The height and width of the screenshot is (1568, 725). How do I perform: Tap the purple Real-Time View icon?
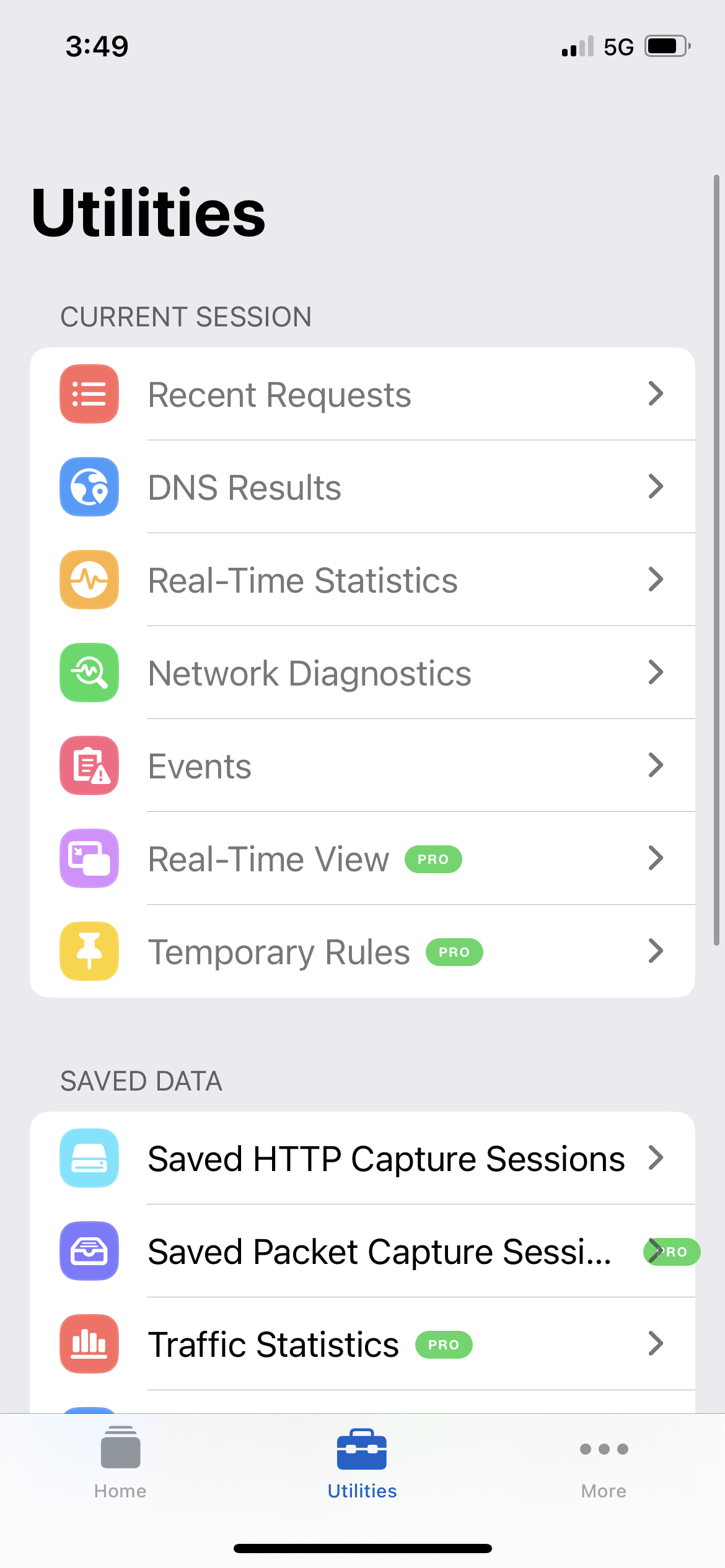pos(89,858)
